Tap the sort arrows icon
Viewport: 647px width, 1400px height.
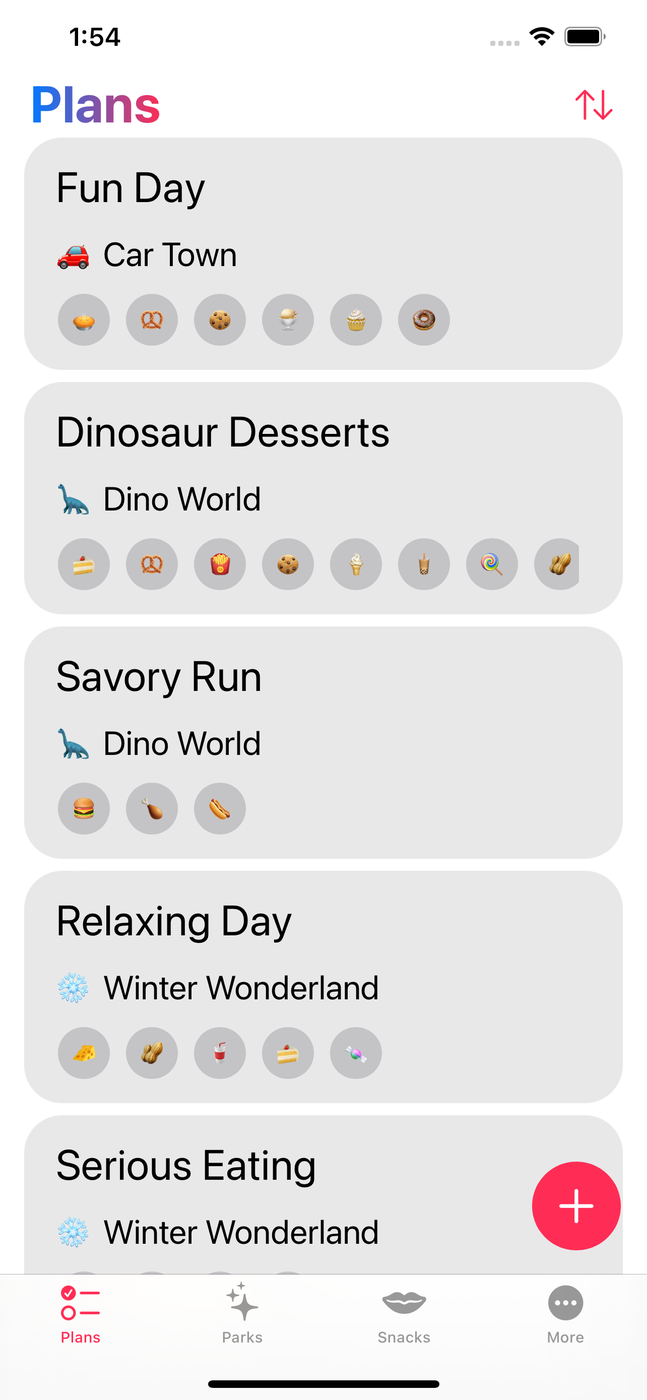click(x=593, y=105)
